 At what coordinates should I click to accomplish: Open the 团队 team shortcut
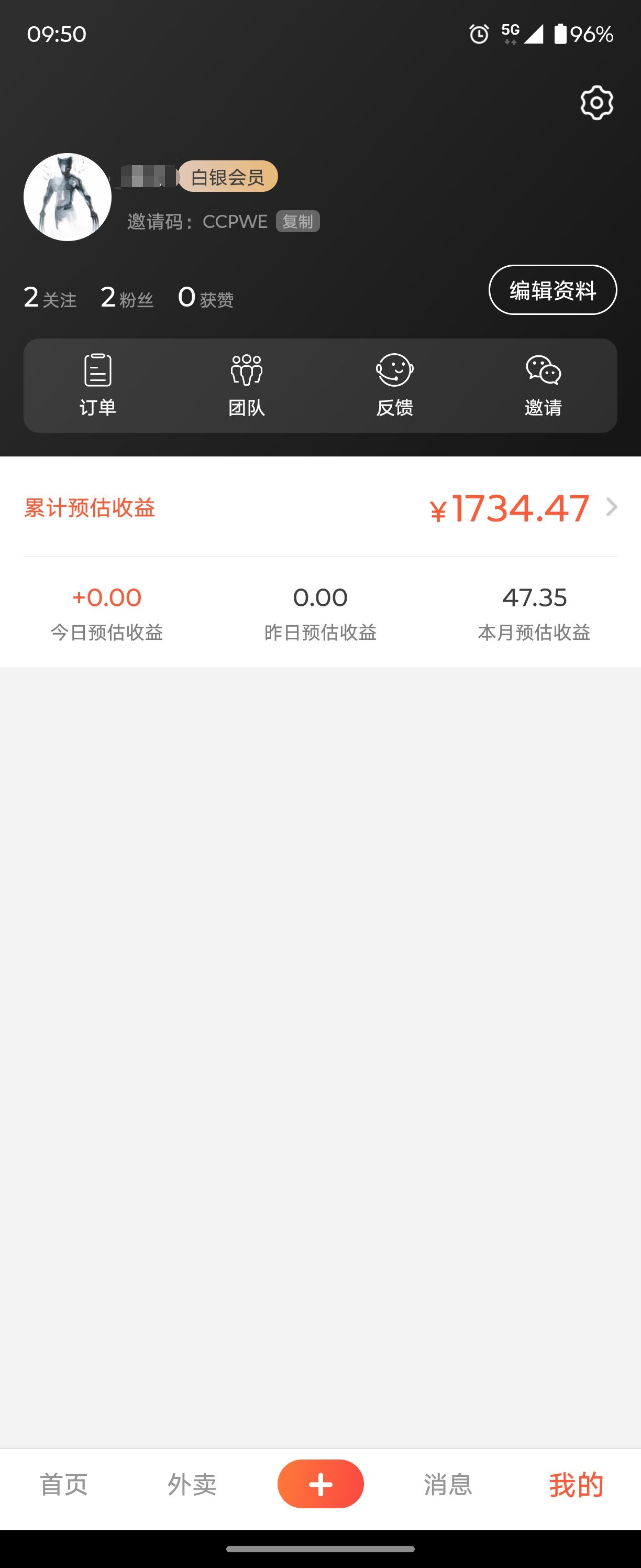pos(246,385)
